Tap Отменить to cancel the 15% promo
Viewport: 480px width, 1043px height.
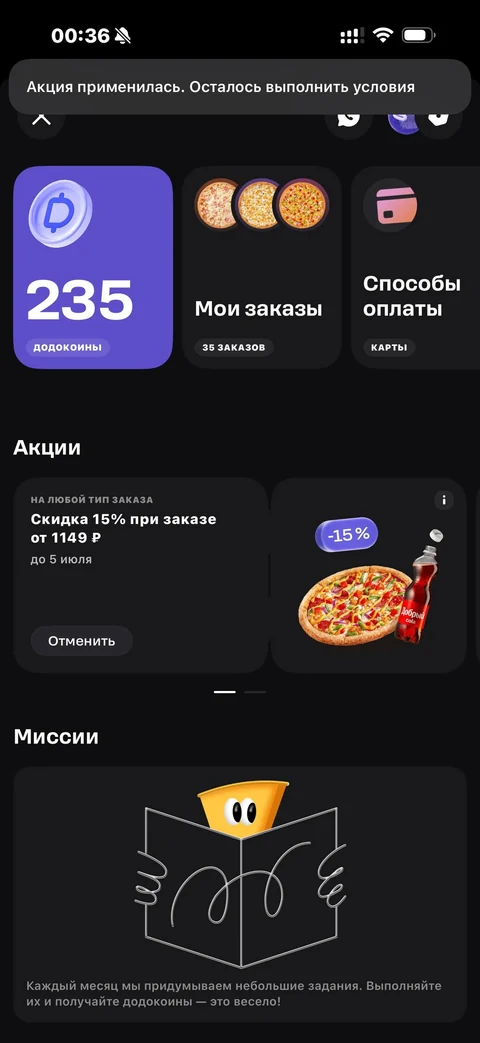coord(82,641)
